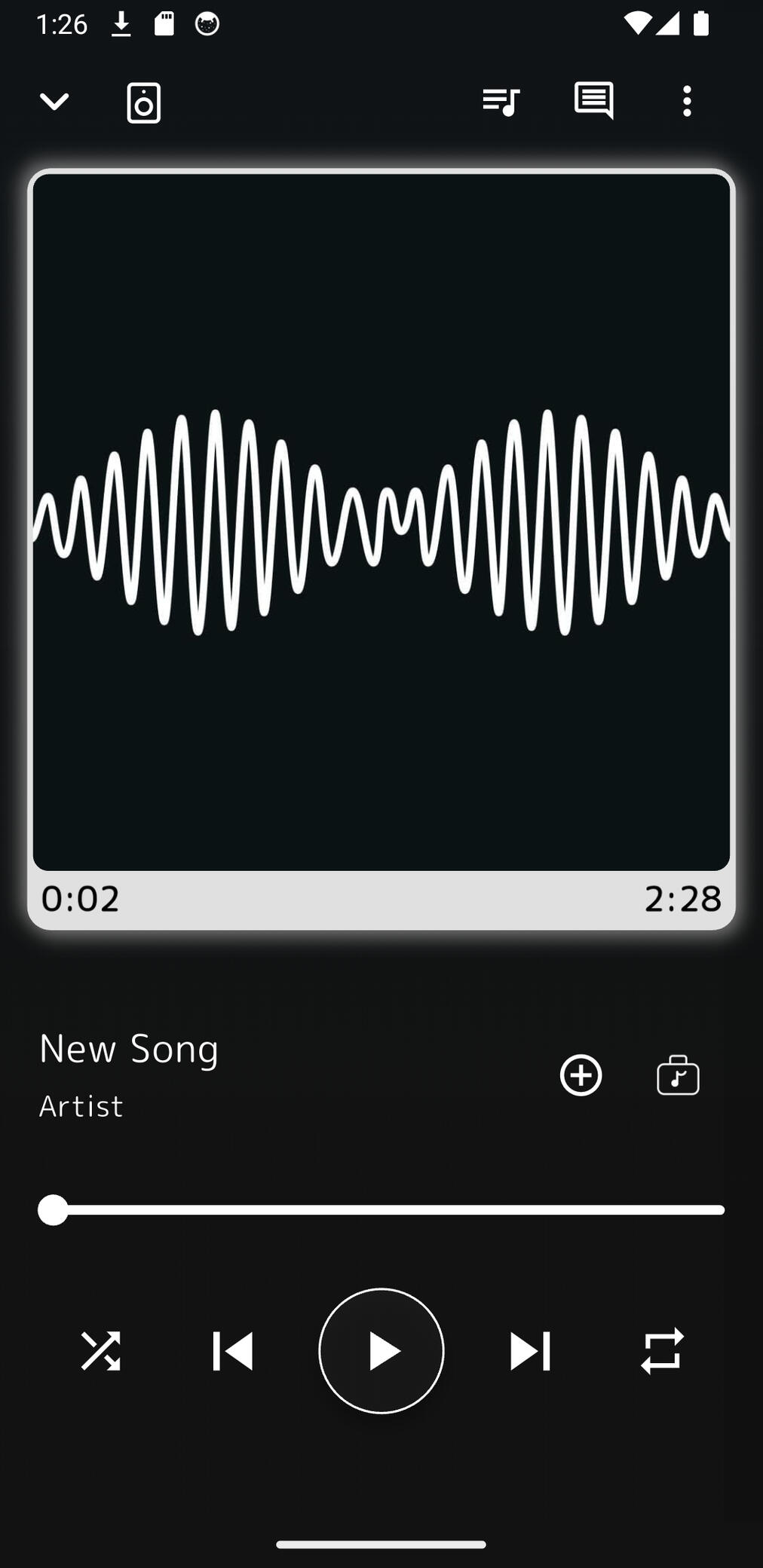This screenshot has width=763, height=1568.
Task: Skip to the next track
Action: (530, 1351)
